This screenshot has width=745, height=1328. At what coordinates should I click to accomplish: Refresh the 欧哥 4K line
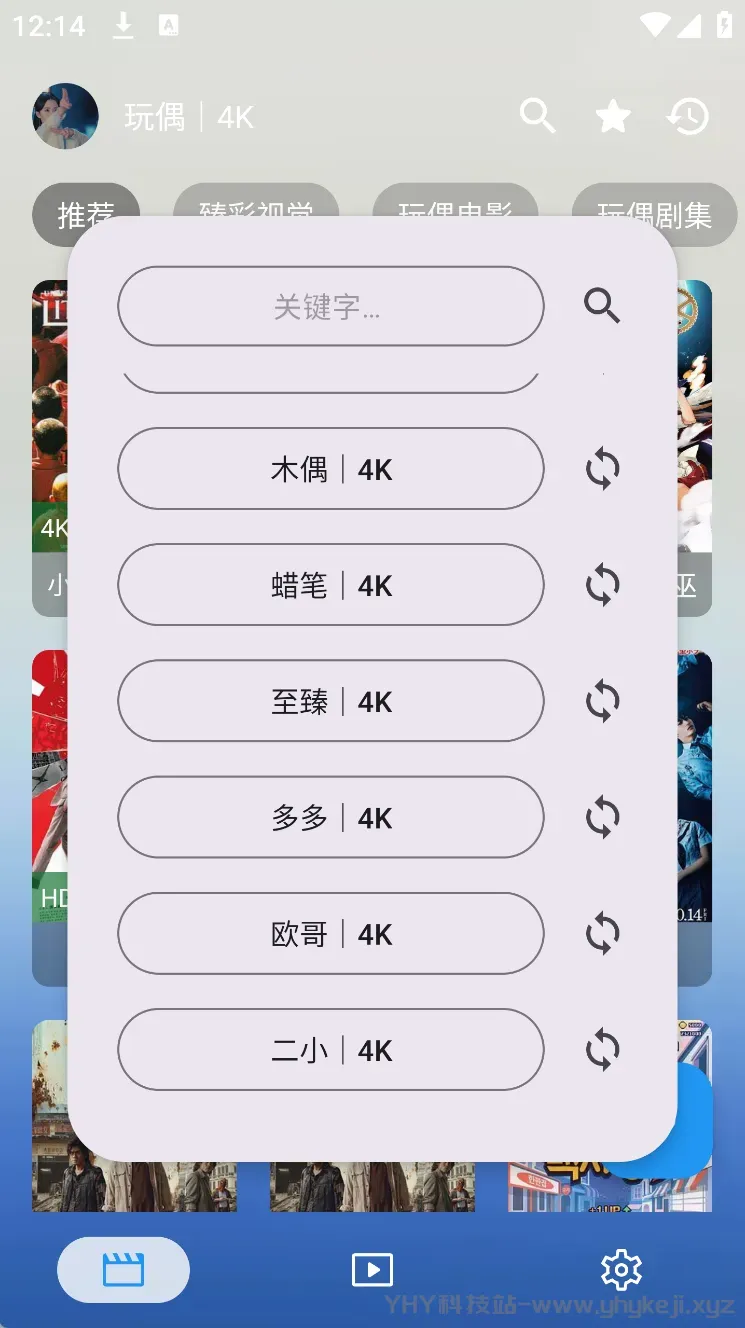[x=601, y=933]
